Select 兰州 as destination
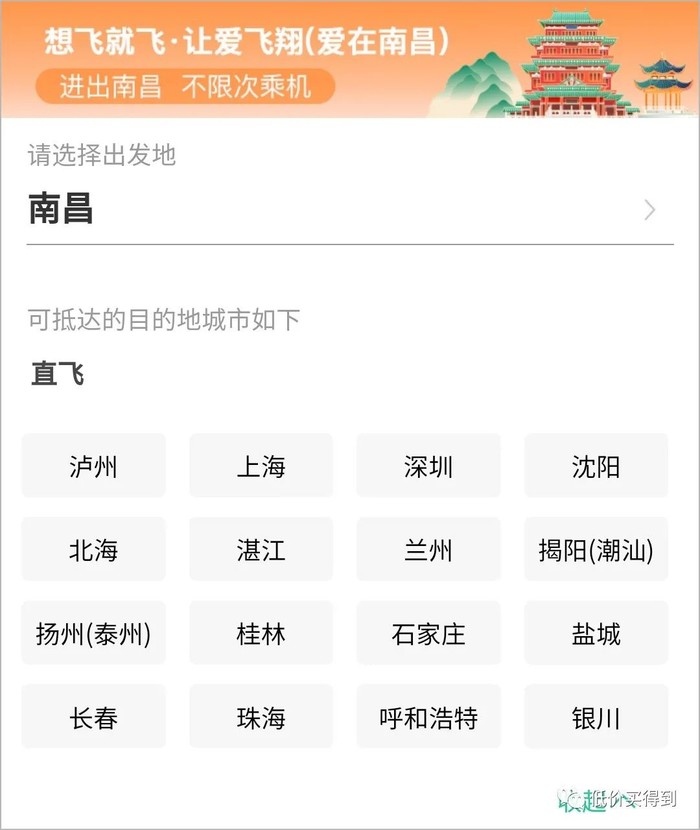Viewport: 700px width, 830px height. [429, 550]
